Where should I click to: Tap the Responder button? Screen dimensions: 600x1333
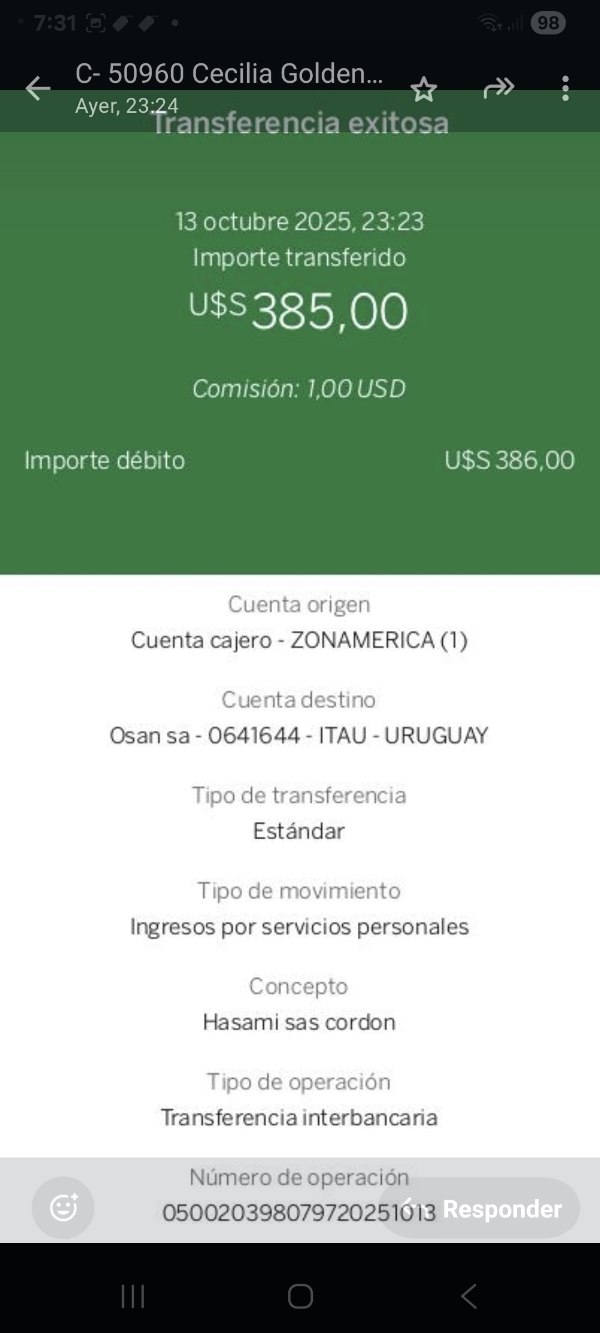click(481, 1209)
